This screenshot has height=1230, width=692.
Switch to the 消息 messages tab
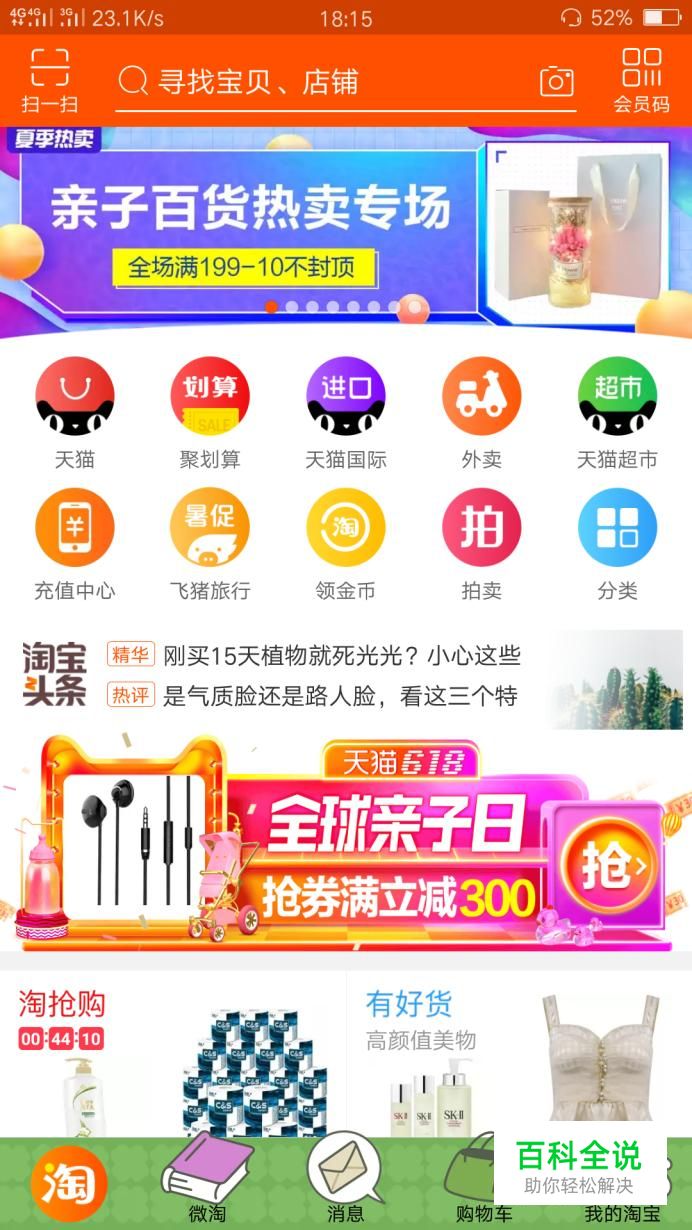(346, 1185)
